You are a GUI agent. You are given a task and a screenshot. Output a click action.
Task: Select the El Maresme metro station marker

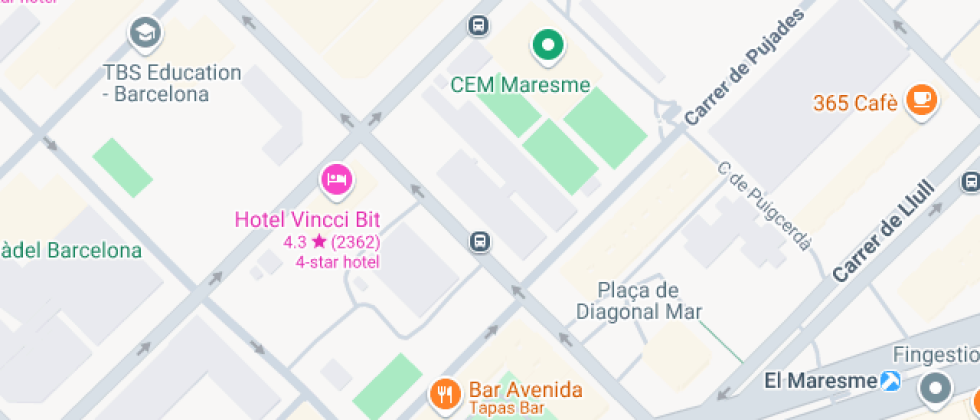(x=890, y=380)
